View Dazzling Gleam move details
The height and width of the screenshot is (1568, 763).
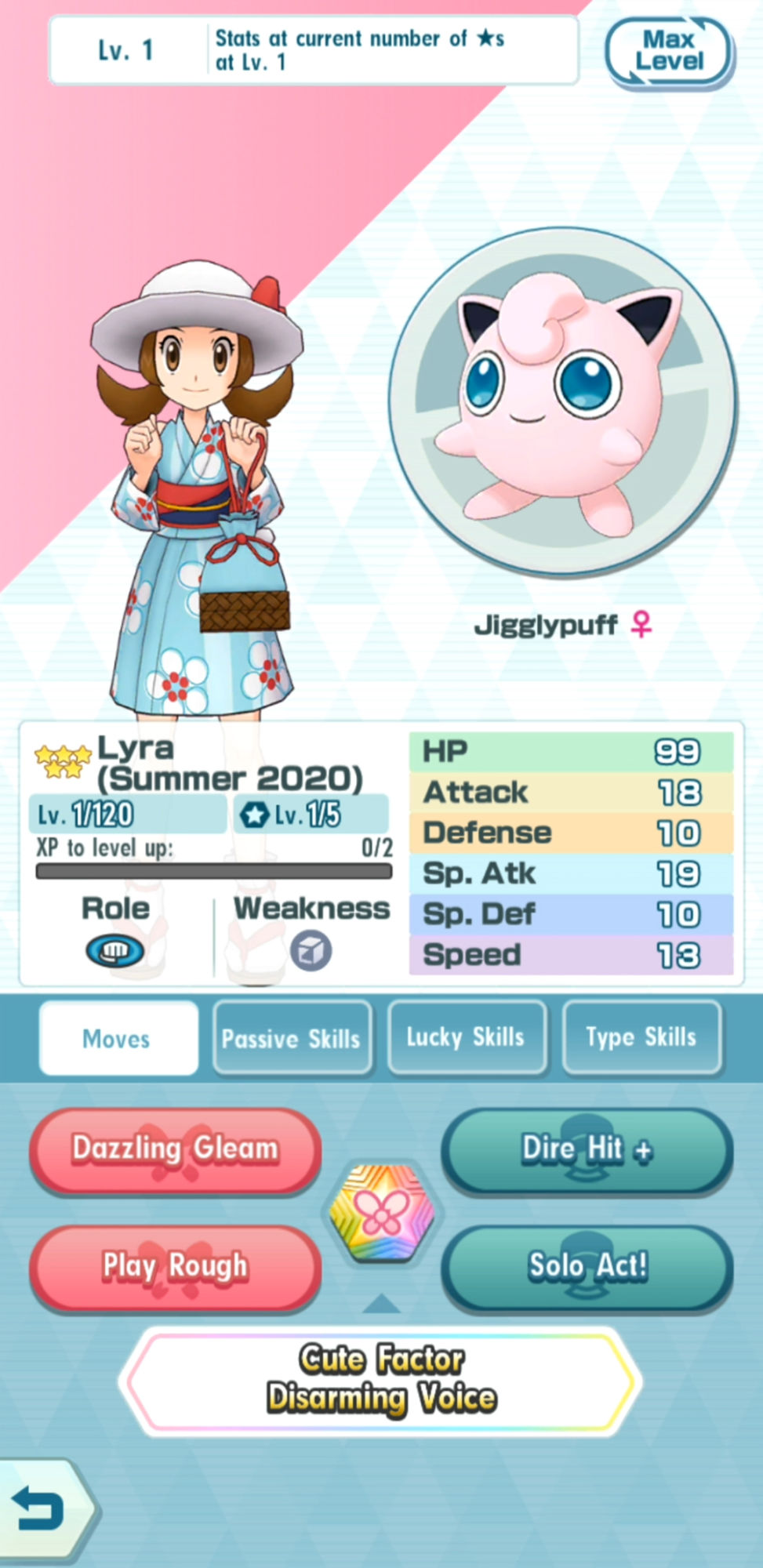pos(175,1149)
